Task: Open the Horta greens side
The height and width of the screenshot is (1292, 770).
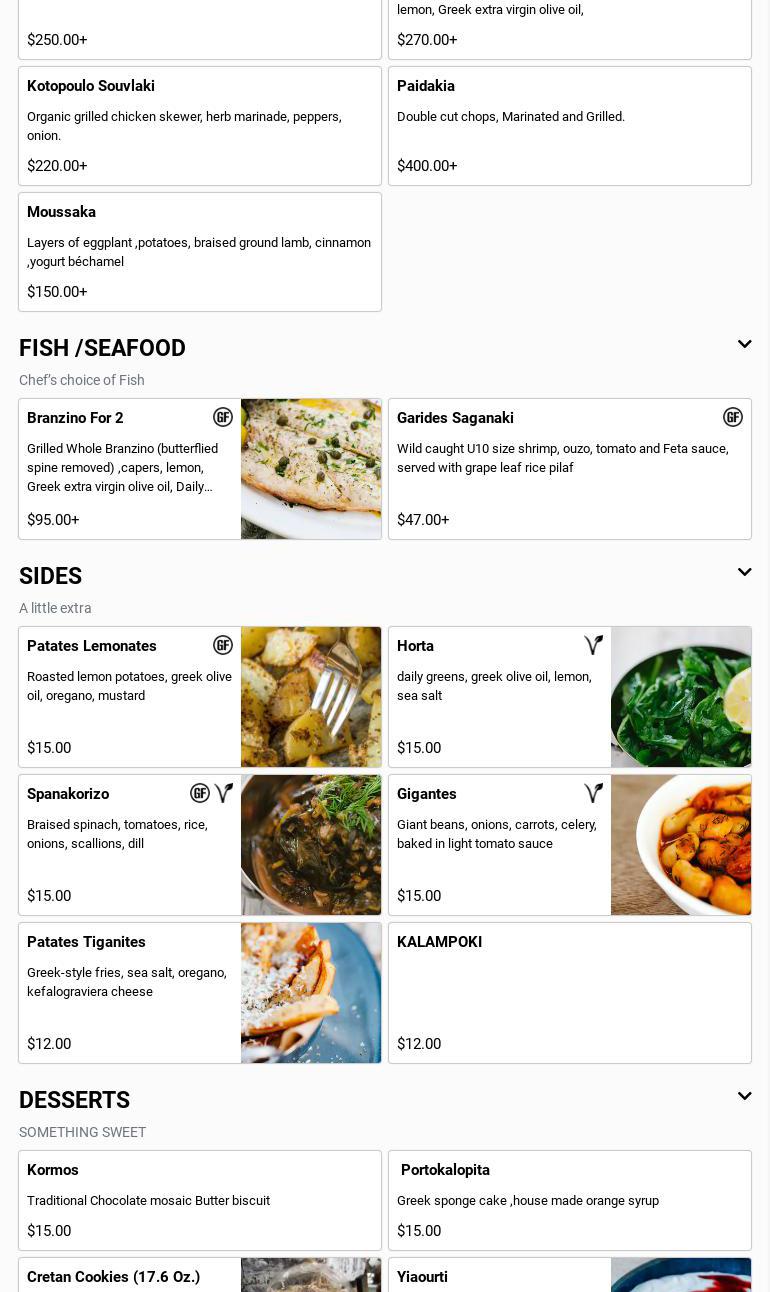Action: [x=570, y=697]
